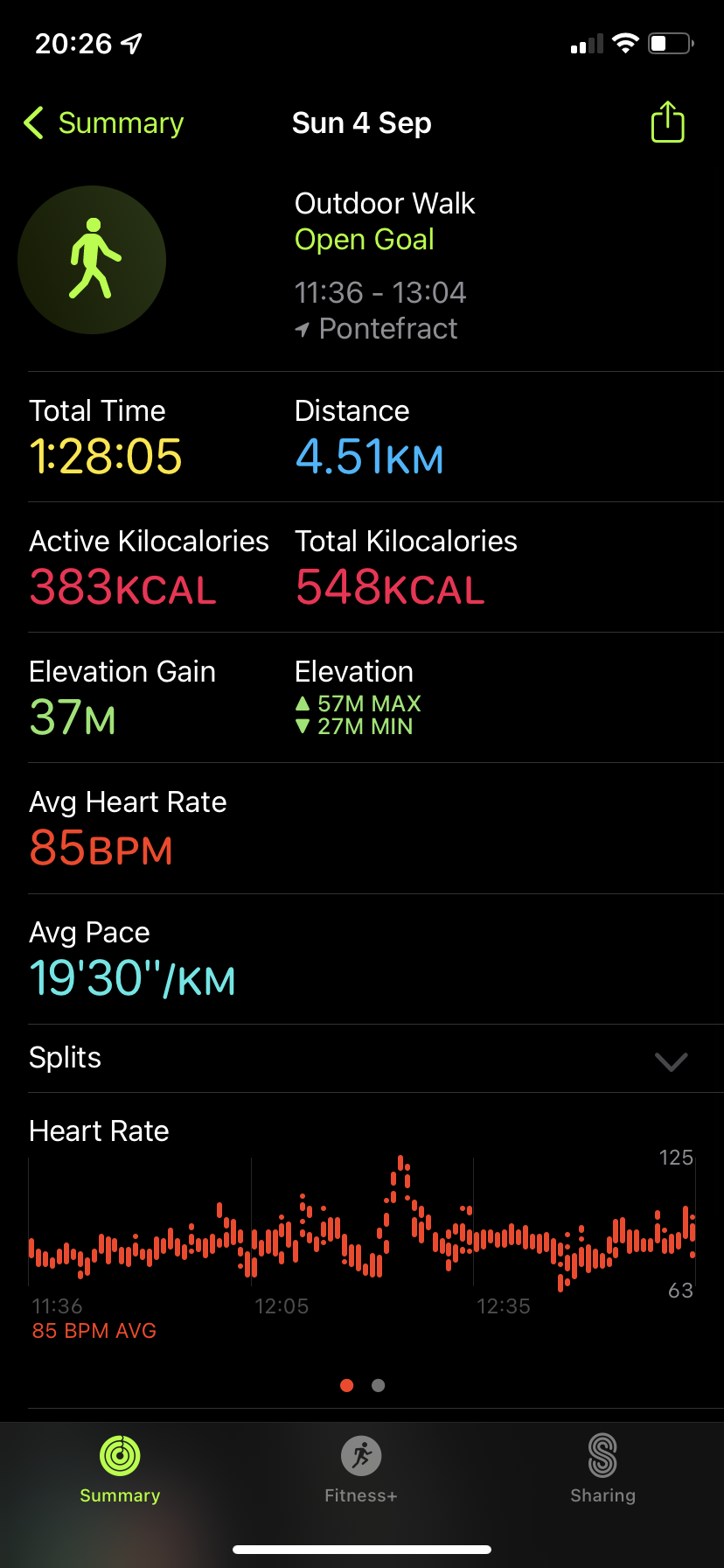Viewport: 724px width, 1568px height.
Task: Go back to Summary
Action: point(103,123)
